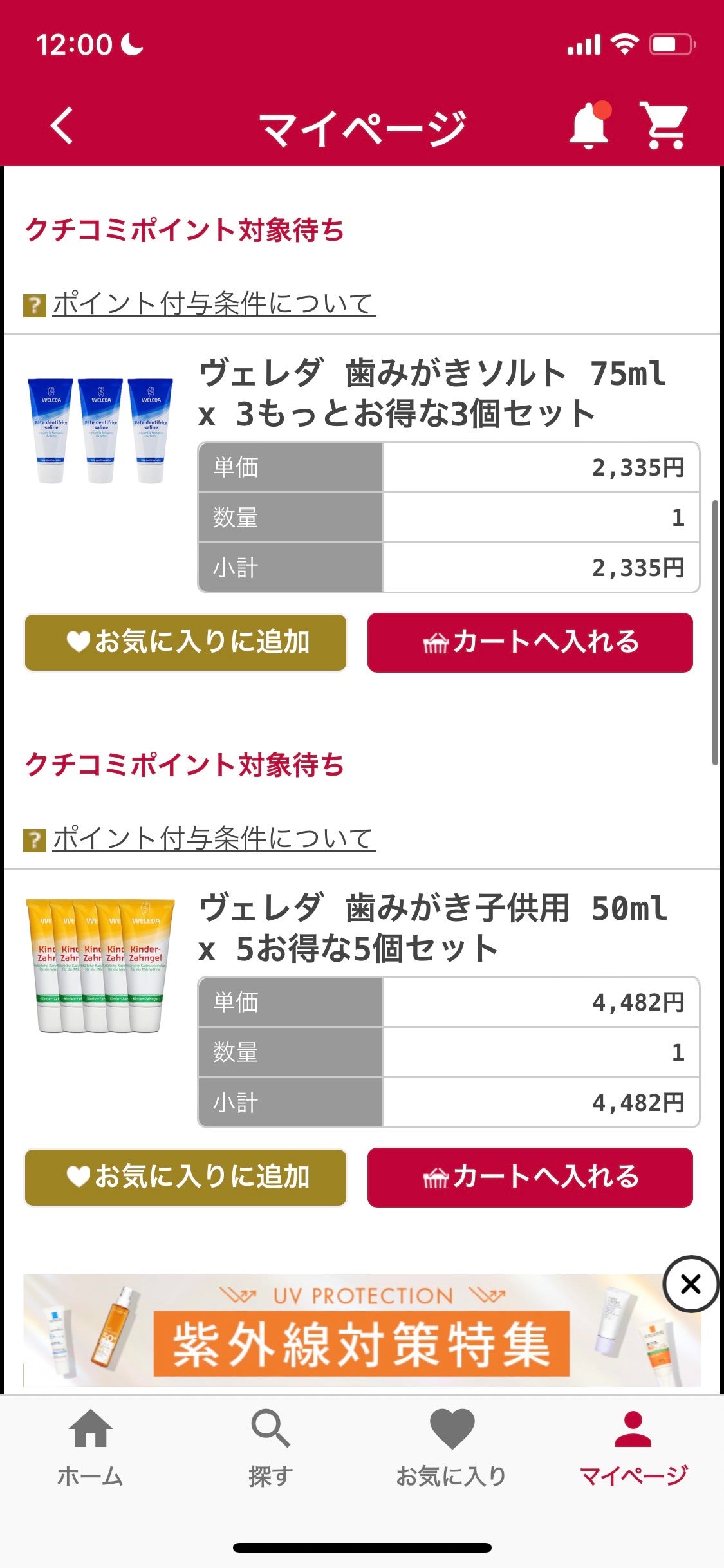Add 歯みがき子供用 5個セット to cart

tap(529, 1178)
